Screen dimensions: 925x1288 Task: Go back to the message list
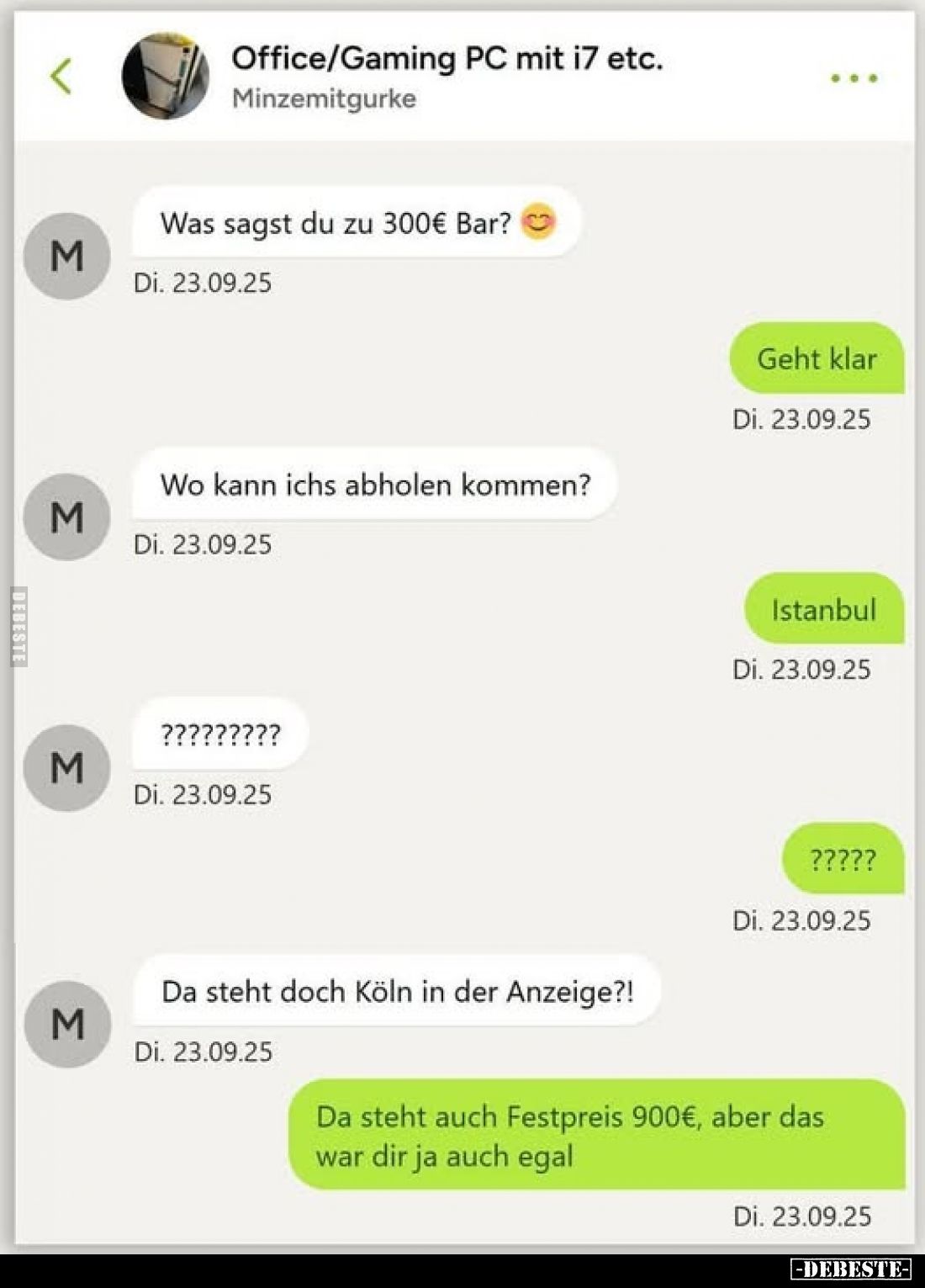pos(61,77)
